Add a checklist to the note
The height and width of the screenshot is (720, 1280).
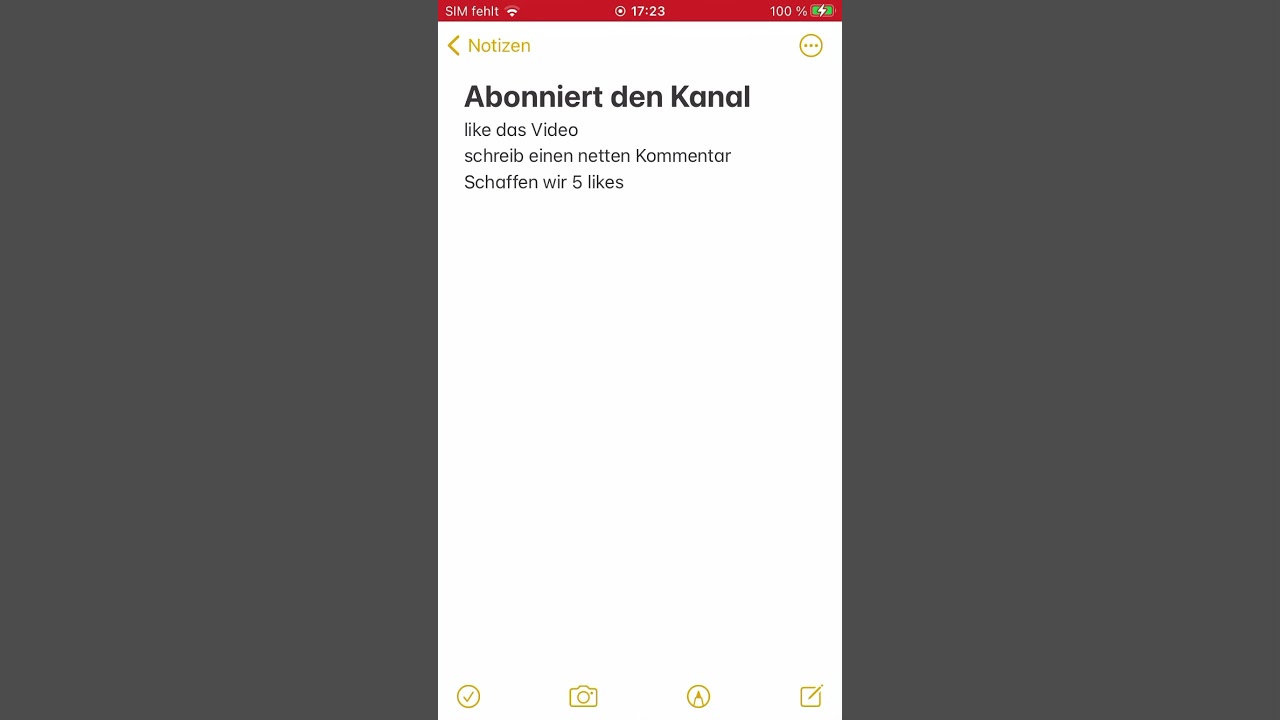coord(468,696)
